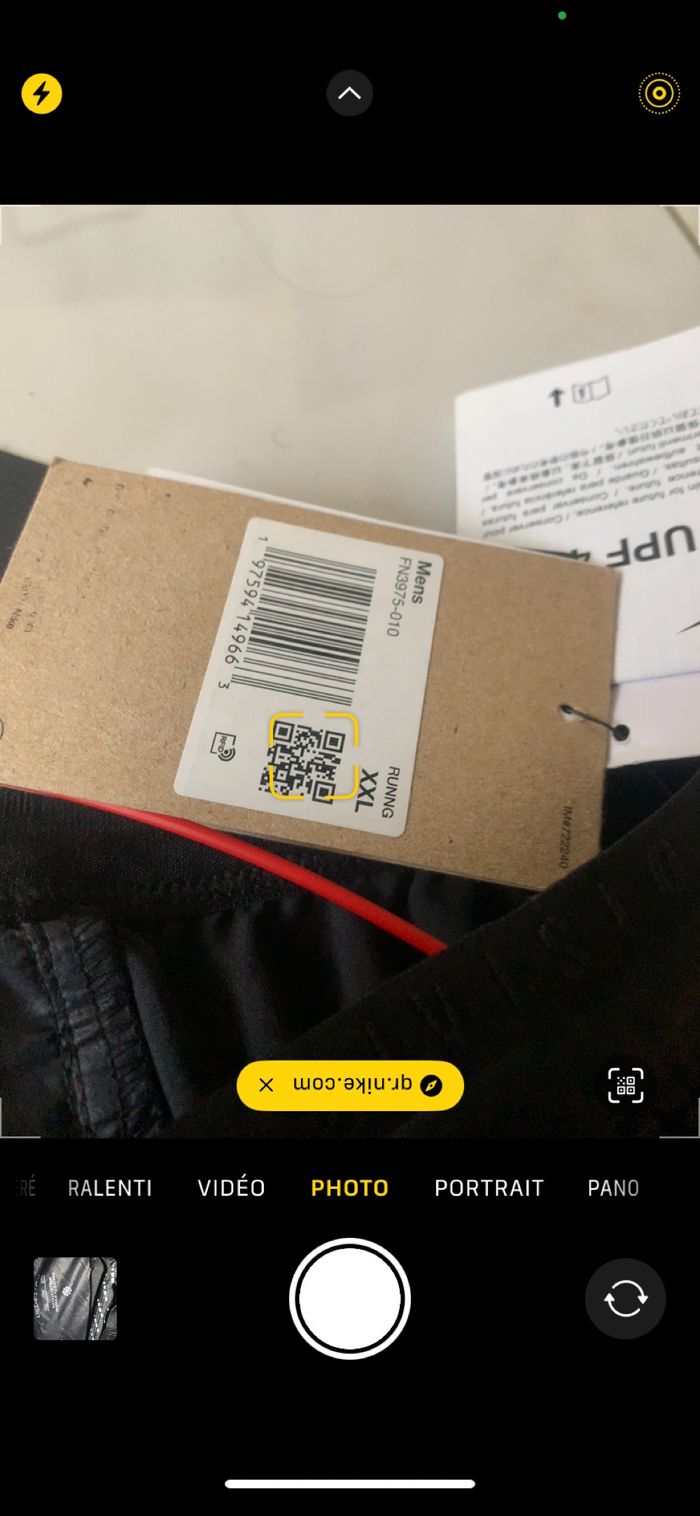Toggle the camera flash icon
The height and width of the screenshot is (1516, 700).
42,94
